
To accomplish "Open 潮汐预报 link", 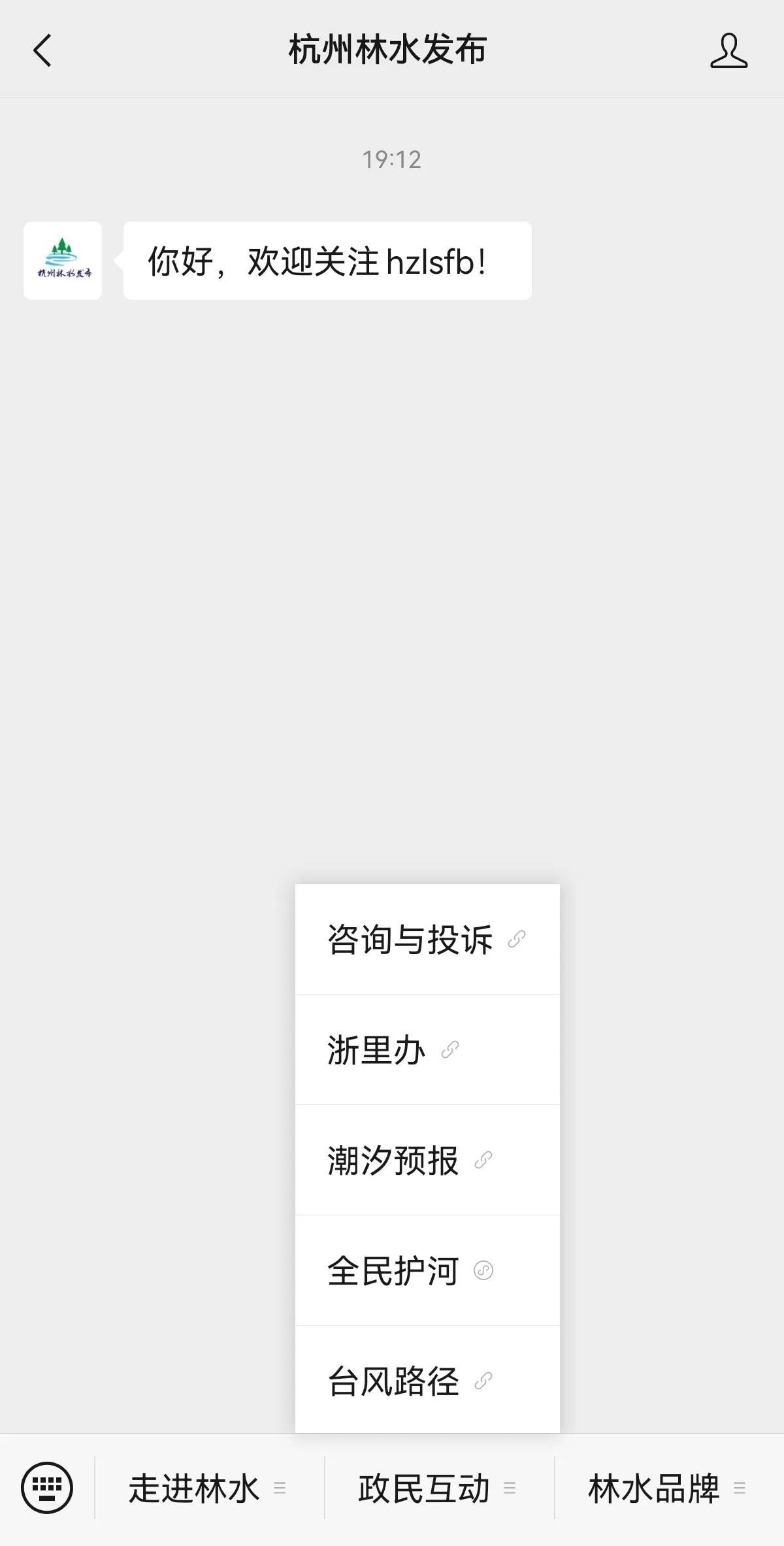I will 427,1160.
